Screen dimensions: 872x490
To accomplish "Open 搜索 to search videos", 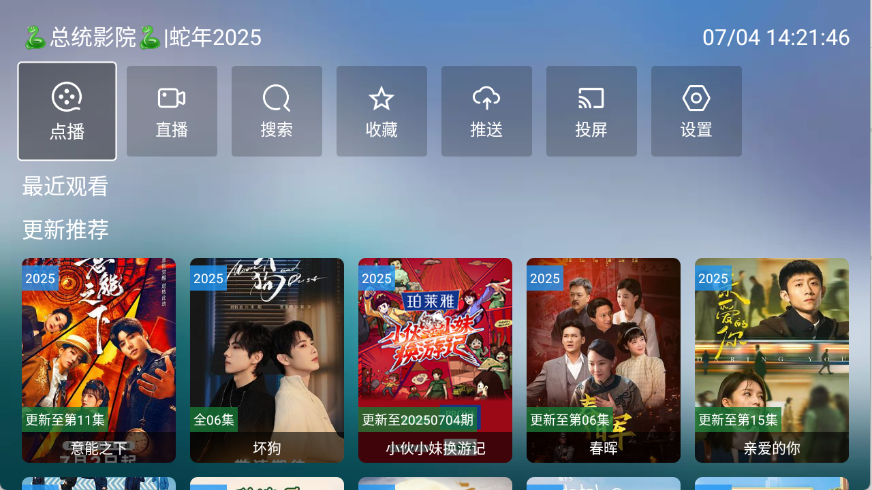I will pyautogui.click(x=277, y=111).
